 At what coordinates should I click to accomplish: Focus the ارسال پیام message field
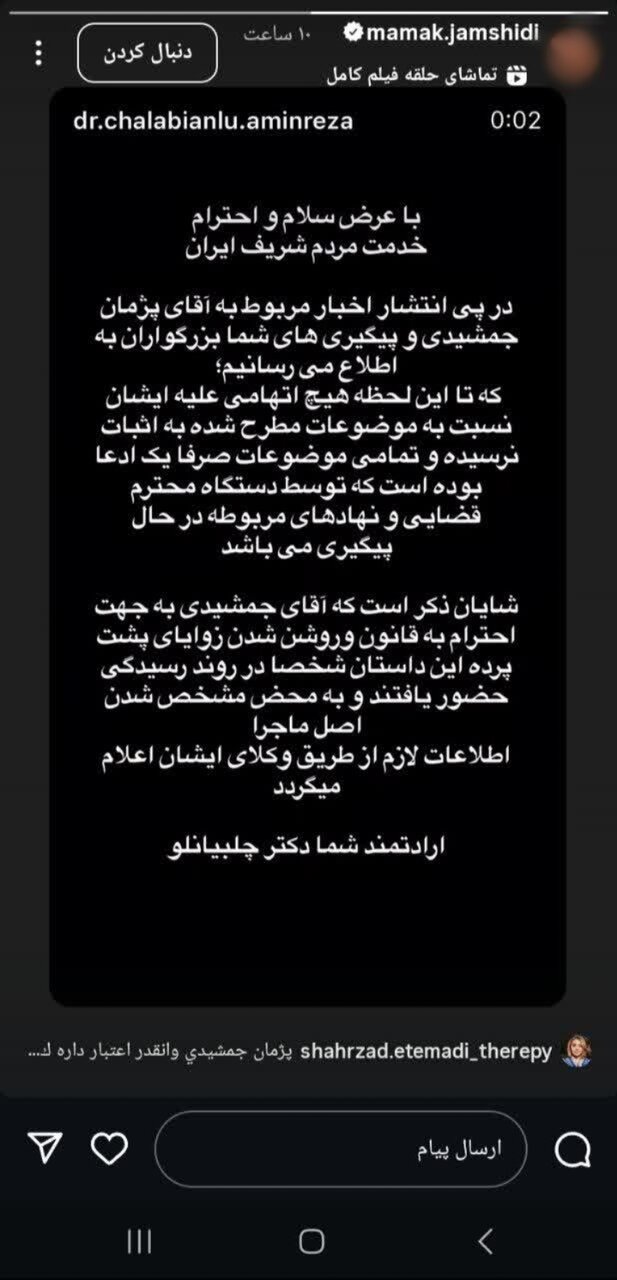tap(340, 1146)
